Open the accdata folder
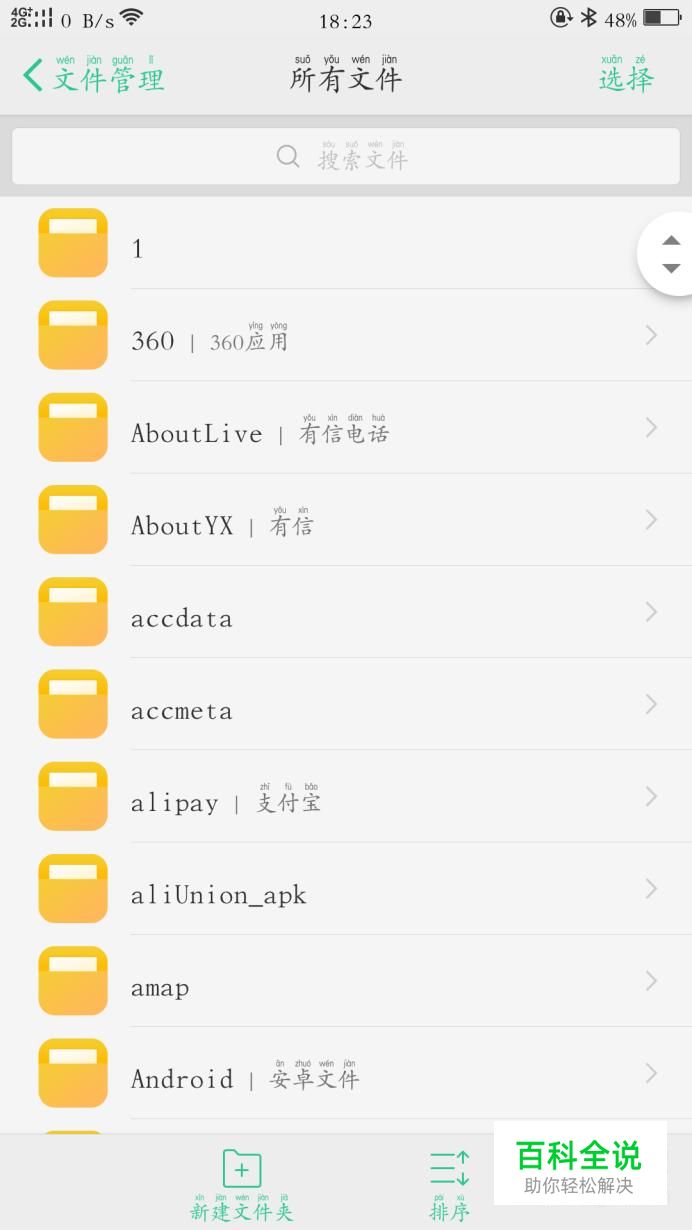This screenshot has height=1230, width=692. [x=346, y=612]
